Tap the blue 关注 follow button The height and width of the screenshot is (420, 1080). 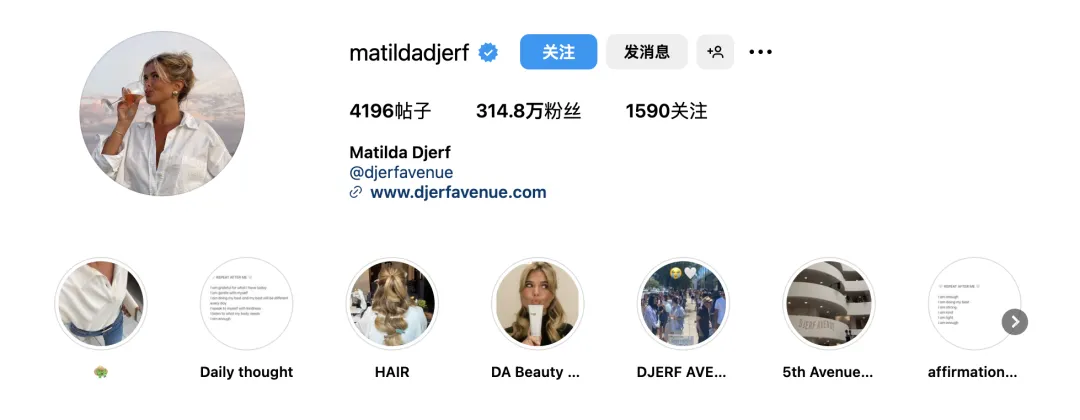(x=558, y=52)
